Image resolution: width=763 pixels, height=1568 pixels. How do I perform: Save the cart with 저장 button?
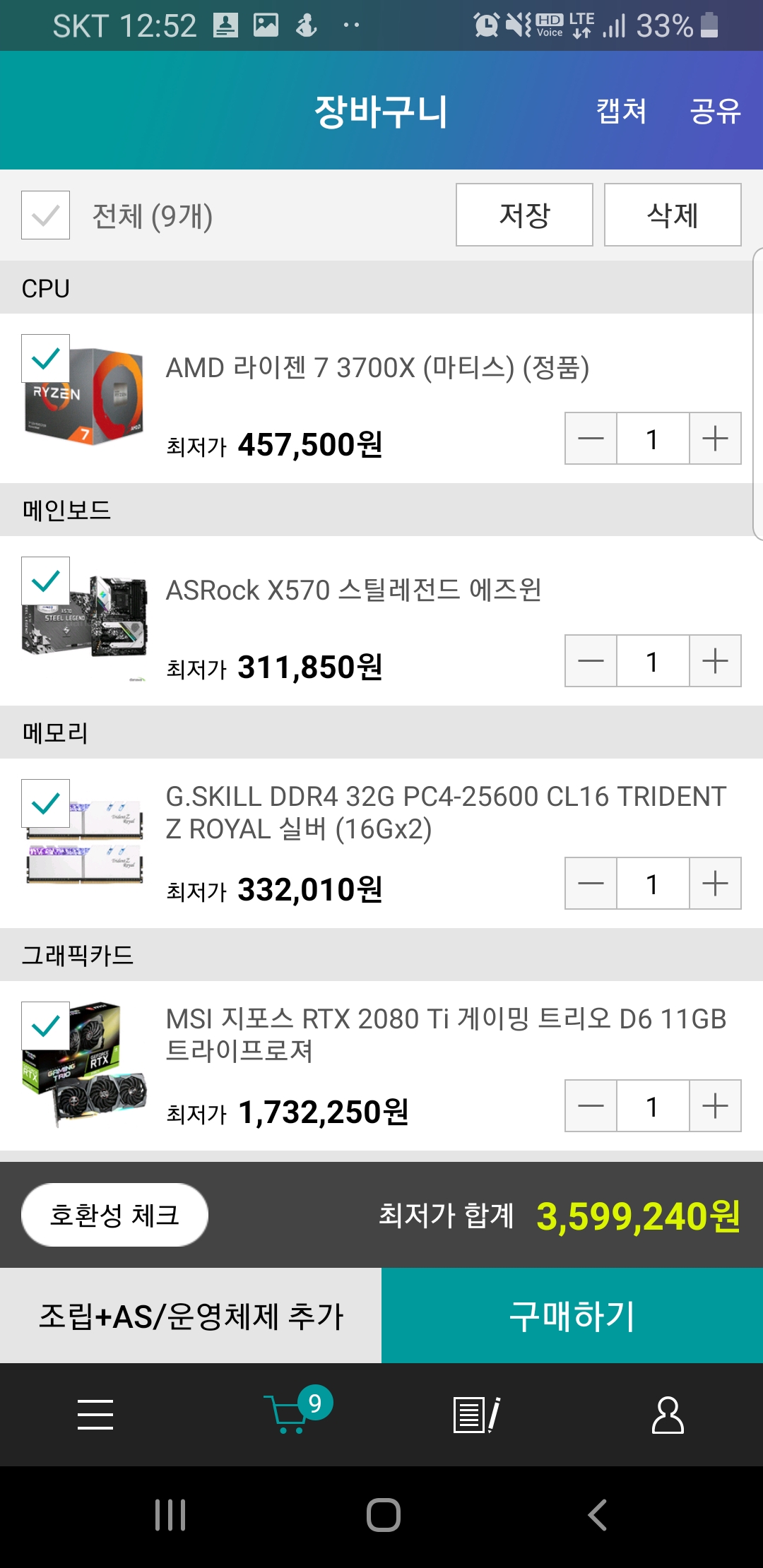[x=524, y=215]
